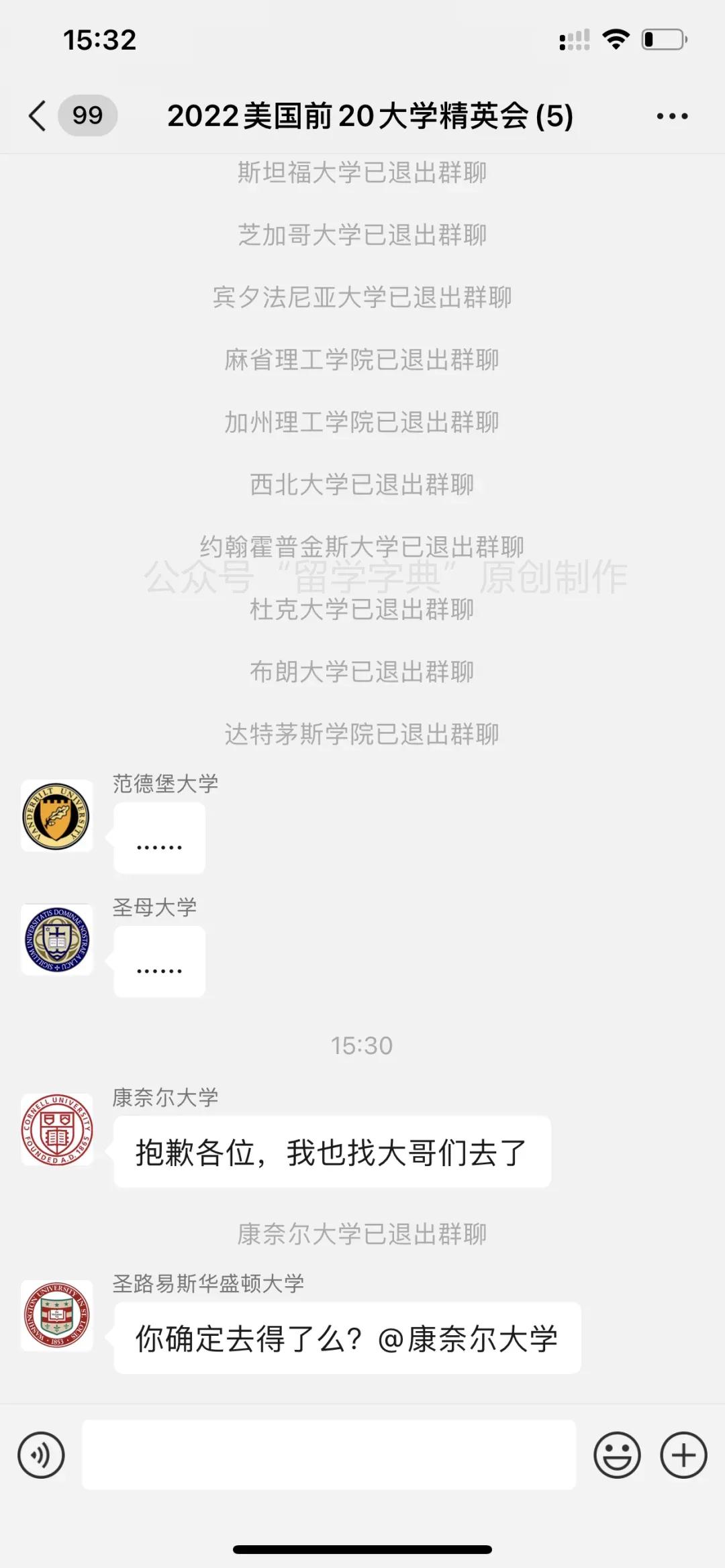Tap the 15:30 timestamp divider
Screen dimensions: 725x1568
pos(362,1044)
